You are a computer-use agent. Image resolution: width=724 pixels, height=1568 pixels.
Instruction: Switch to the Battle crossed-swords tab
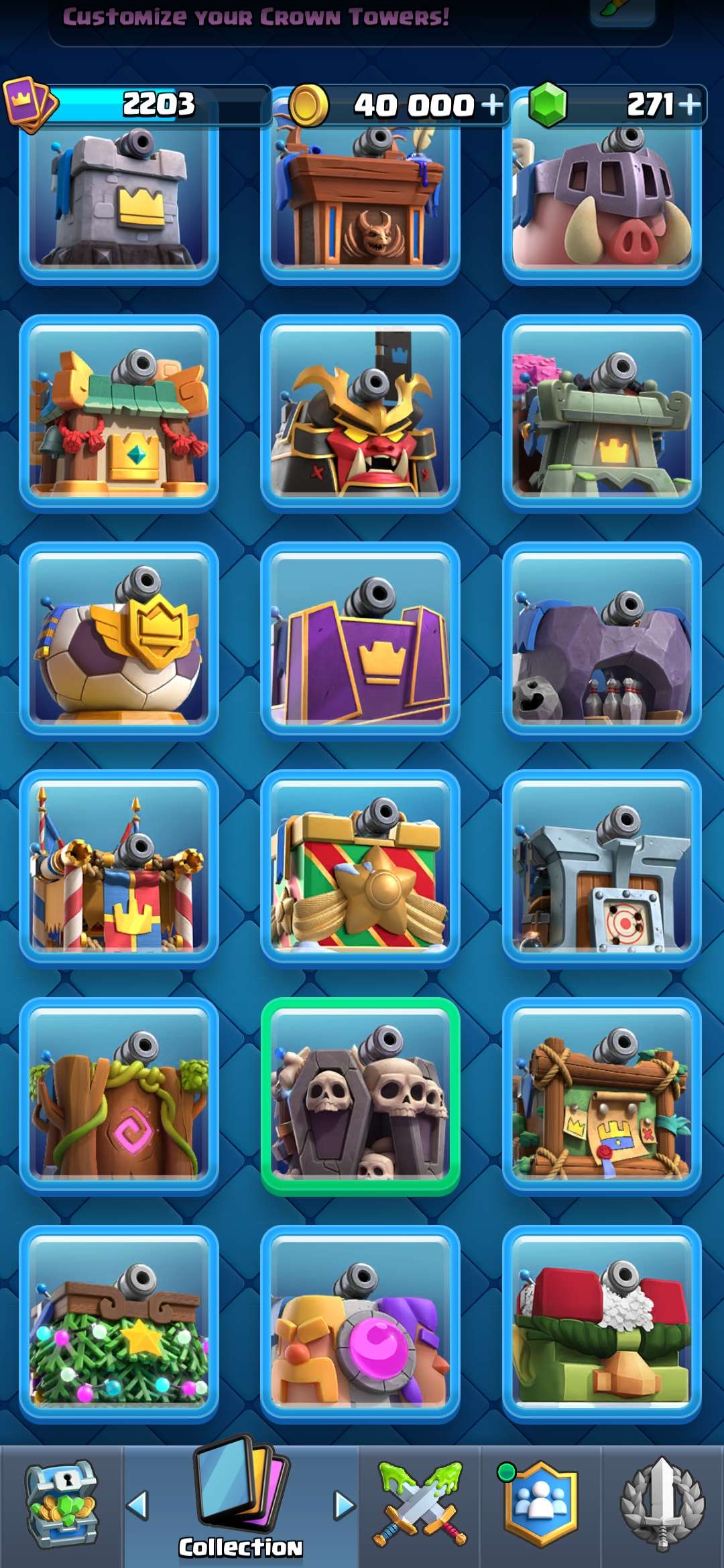pos(420,1506)
